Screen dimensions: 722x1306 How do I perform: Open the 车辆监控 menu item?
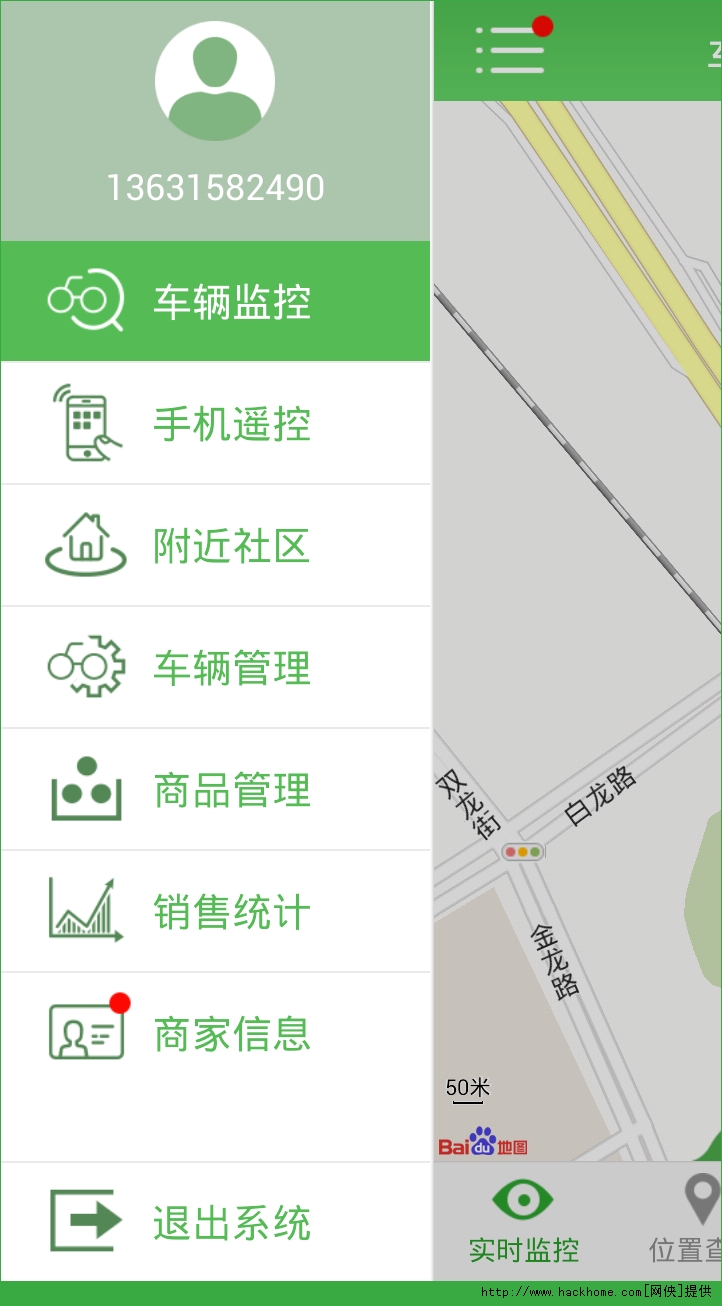215,301
